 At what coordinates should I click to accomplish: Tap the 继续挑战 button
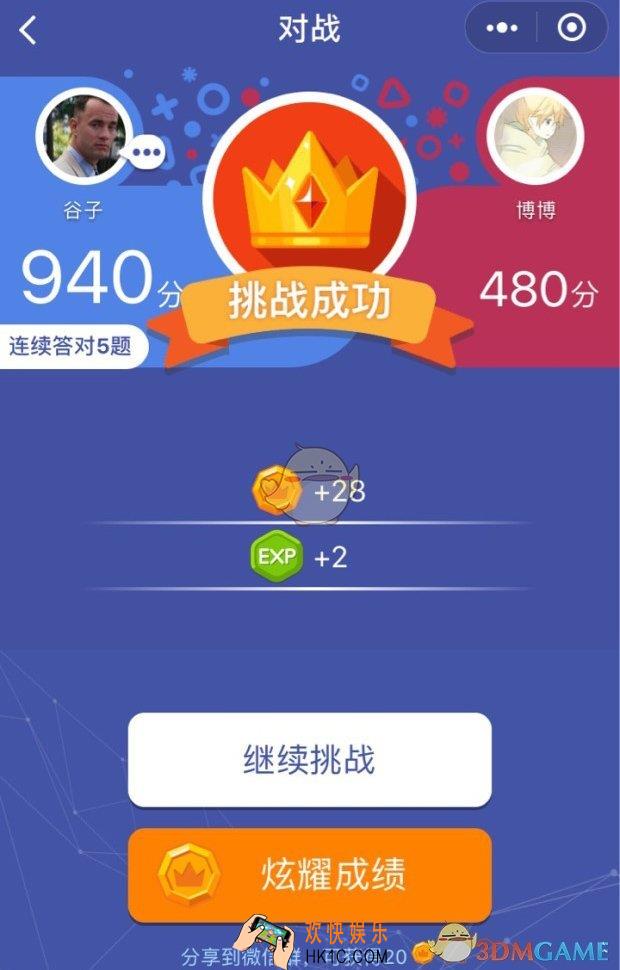[x=309, y=760]
